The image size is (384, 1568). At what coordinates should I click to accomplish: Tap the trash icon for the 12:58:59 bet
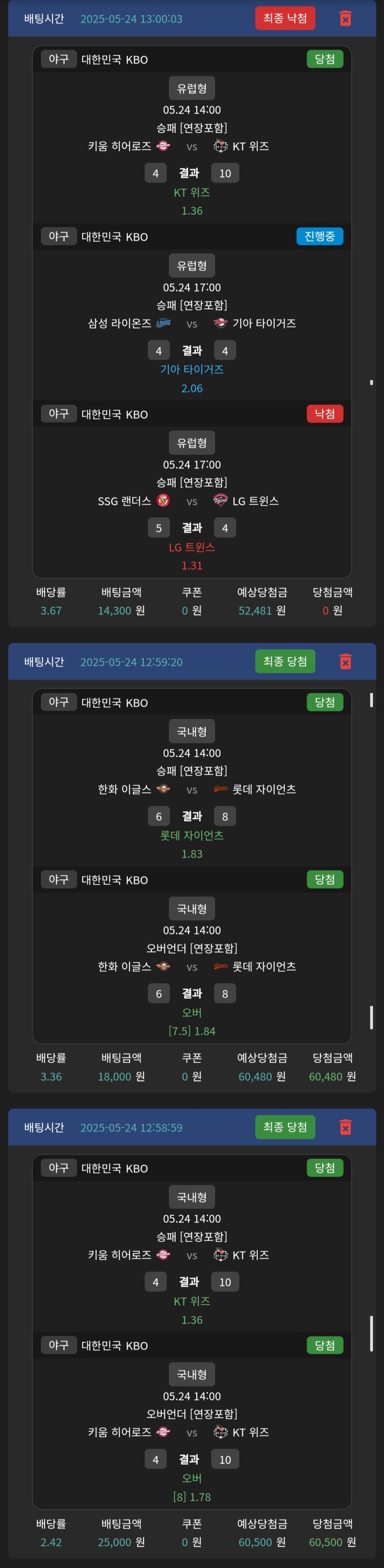click(x=345, y=1127)
